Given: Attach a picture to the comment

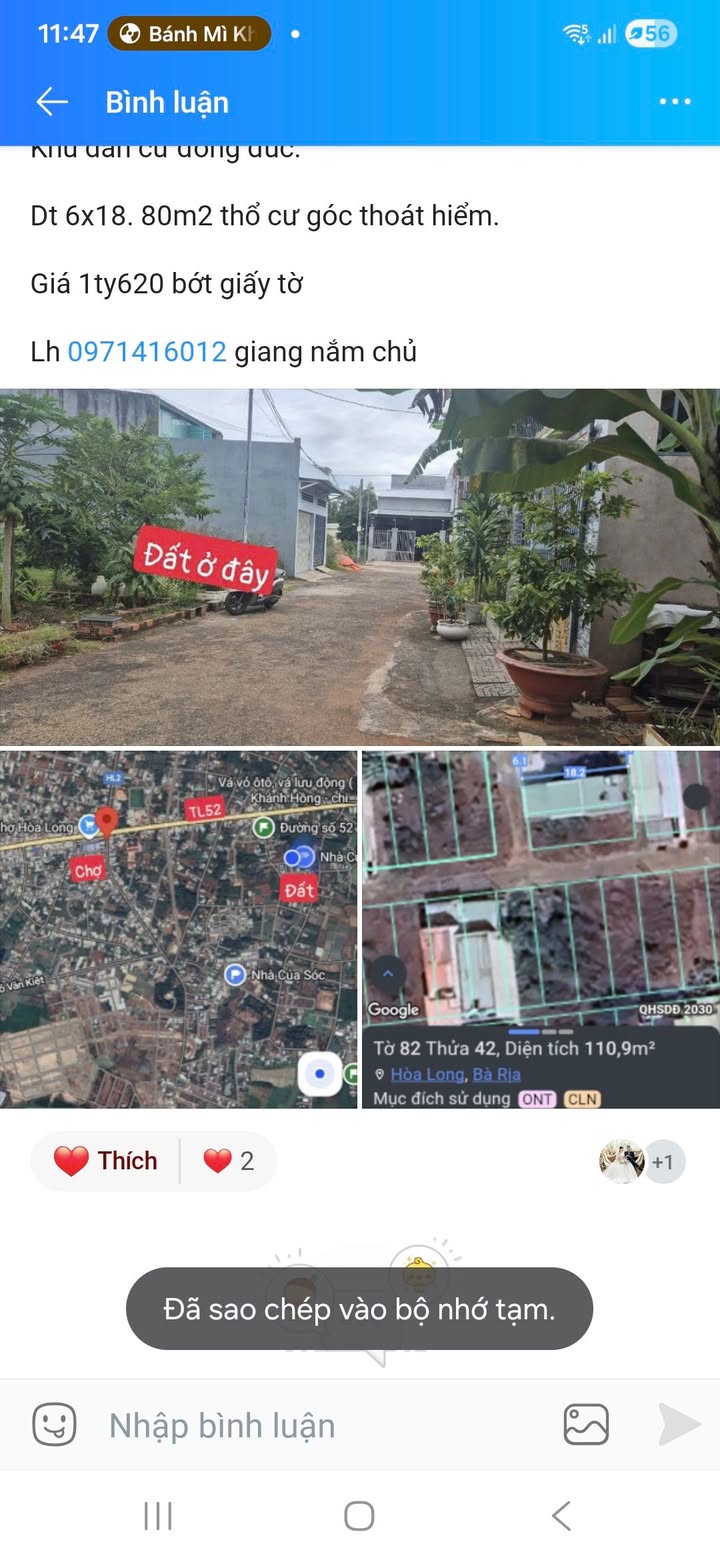Looking at the screenshot, I should click(586, 1425).
